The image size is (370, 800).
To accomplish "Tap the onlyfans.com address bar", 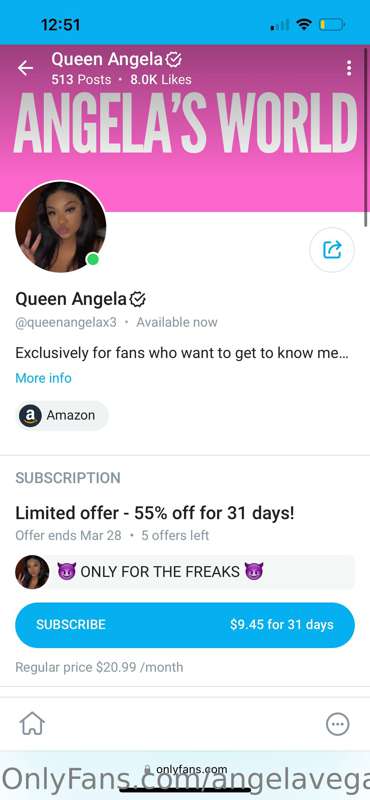I will pyautogui.click(x=185, y=769).
